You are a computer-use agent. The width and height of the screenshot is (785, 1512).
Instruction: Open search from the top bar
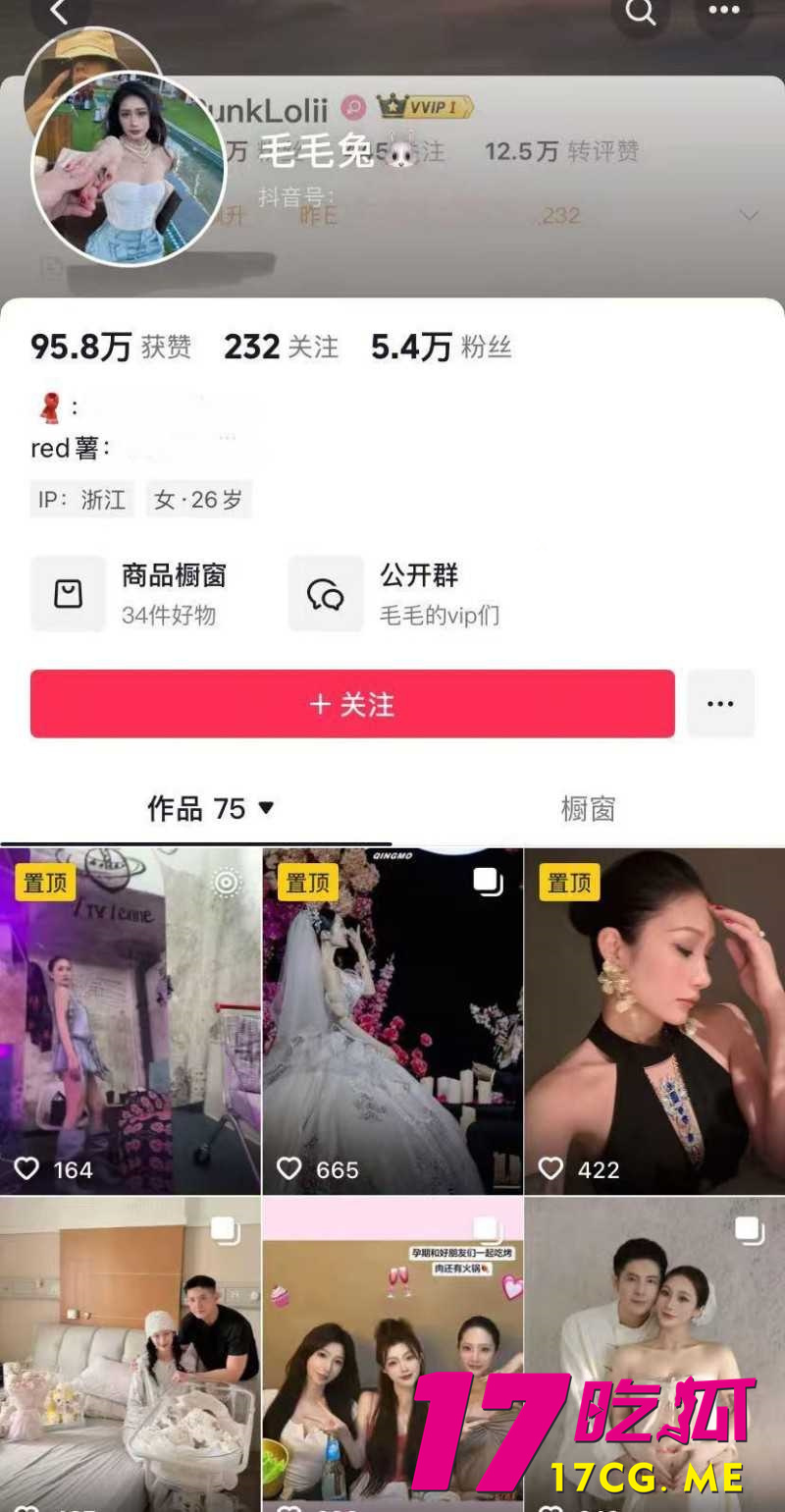click(x=641, y=12)
